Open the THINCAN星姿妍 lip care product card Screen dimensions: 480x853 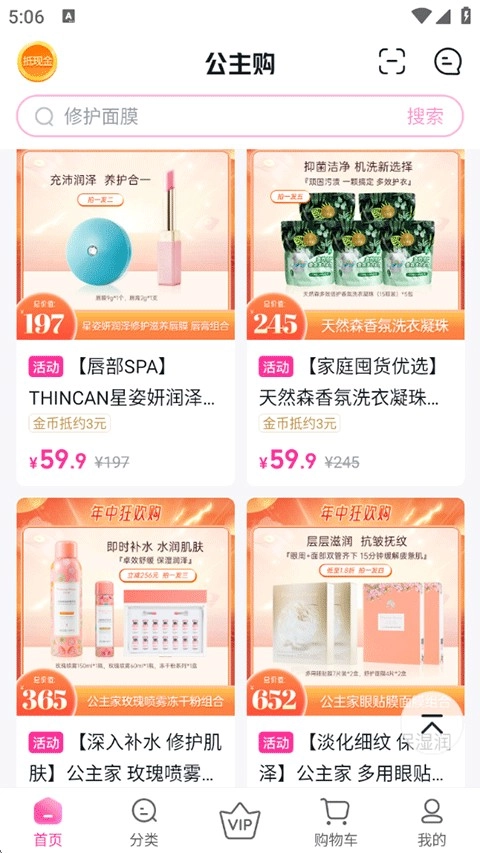(126, 317)
